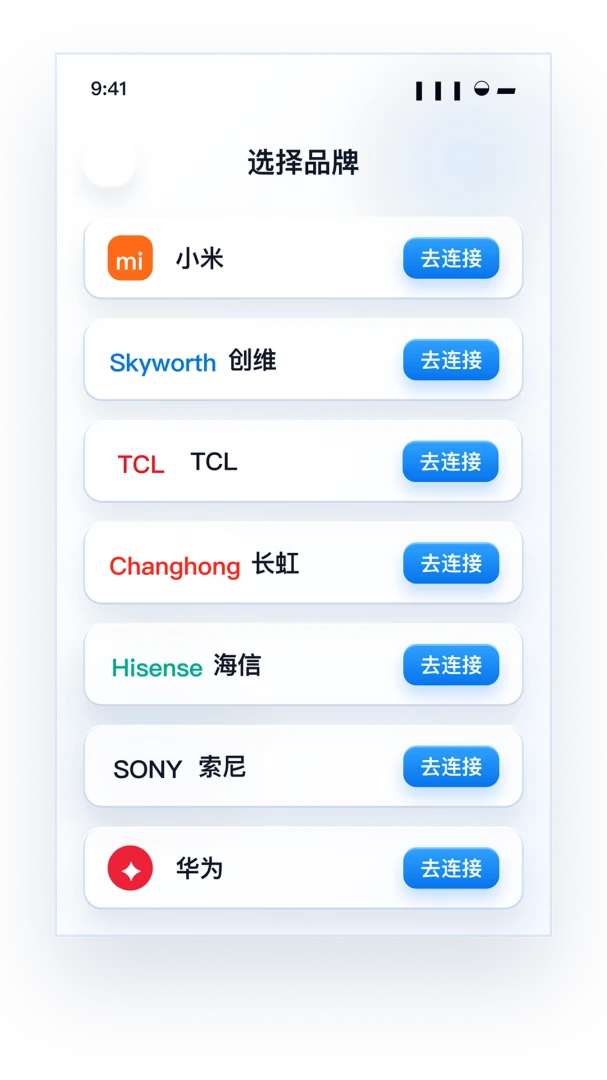Select 去连接 next to Changhong 长虹
Viewport: 607px width, 1080px height.
[x=451, y=563]
